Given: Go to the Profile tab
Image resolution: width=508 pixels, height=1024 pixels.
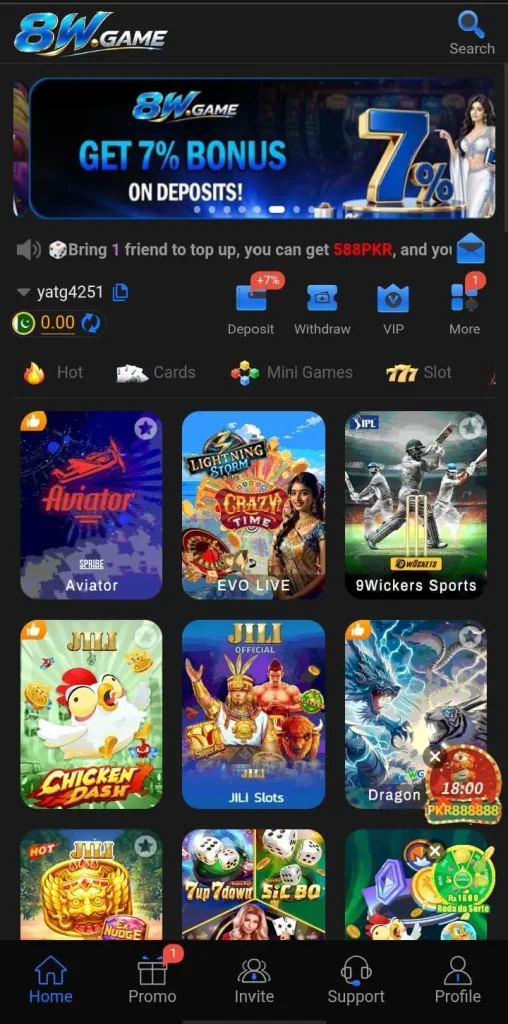Looking at the screenshot, I should click(x=458, y=981).
